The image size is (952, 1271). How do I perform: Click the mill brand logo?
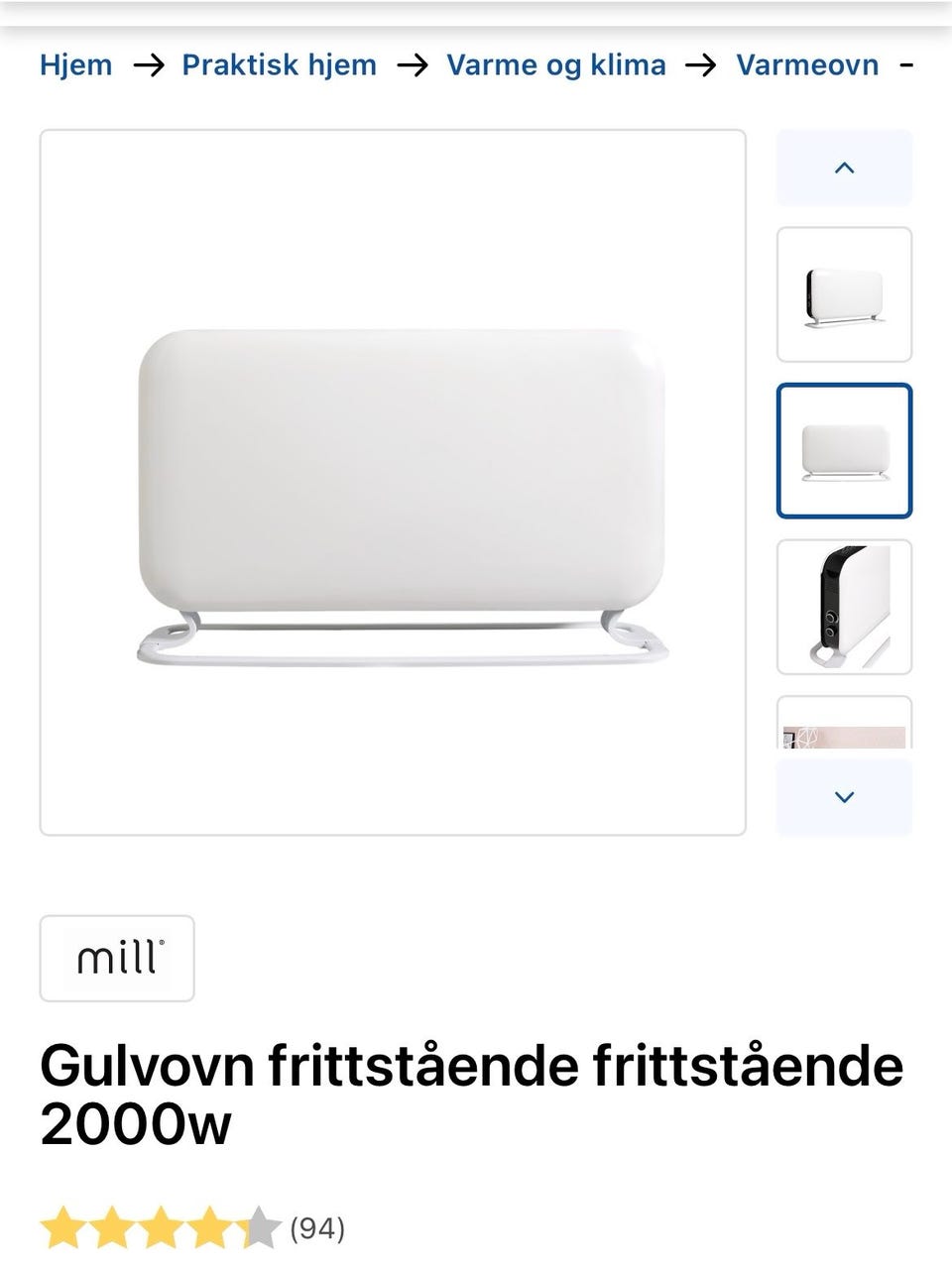[116, 958]
